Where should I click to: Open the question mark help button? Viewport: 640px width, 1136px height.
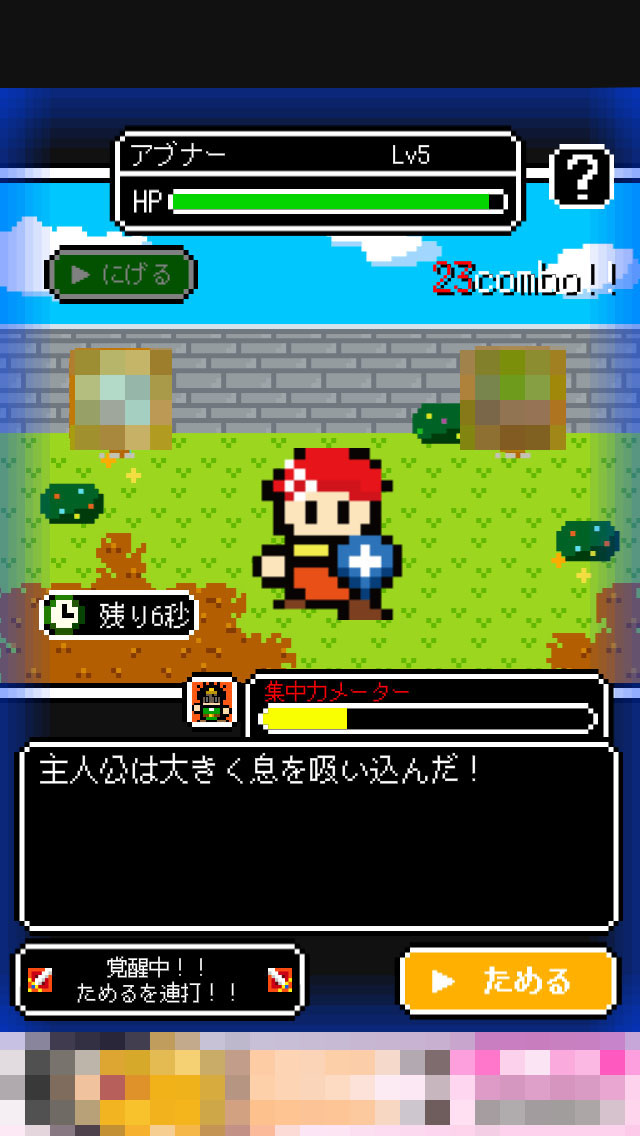pos(581,177)
